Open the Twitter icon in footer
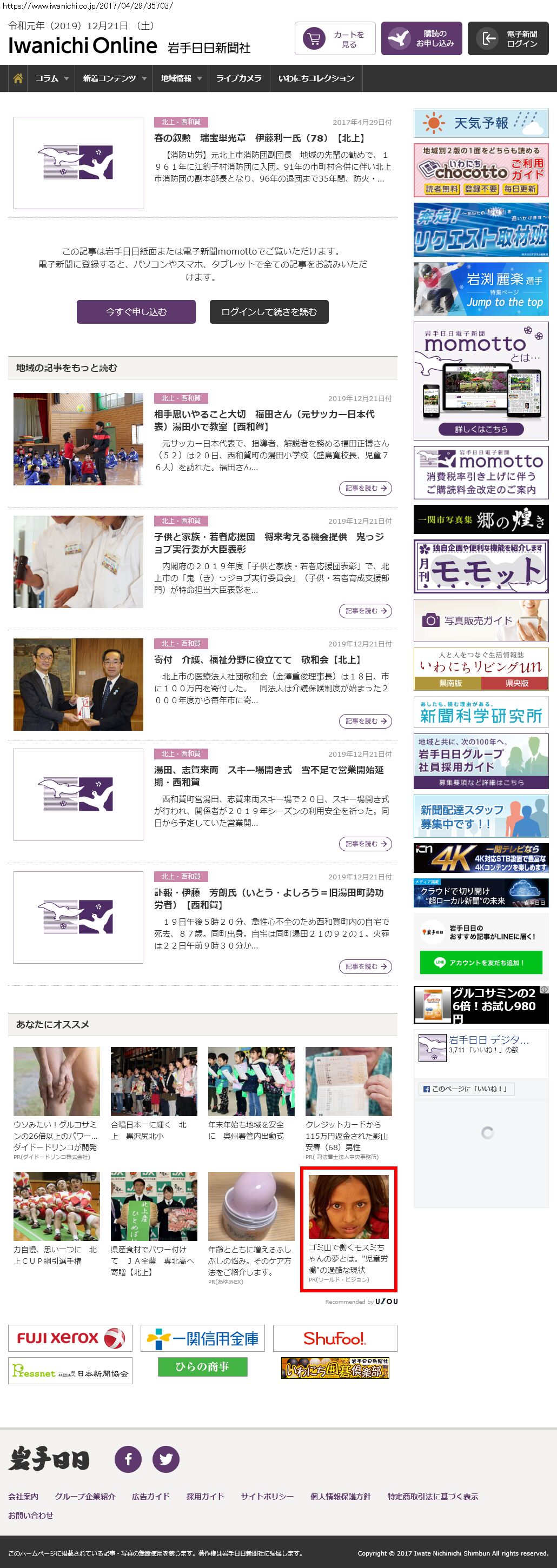The width and height of the screenshot is (557, 1568). [165, 1459]
